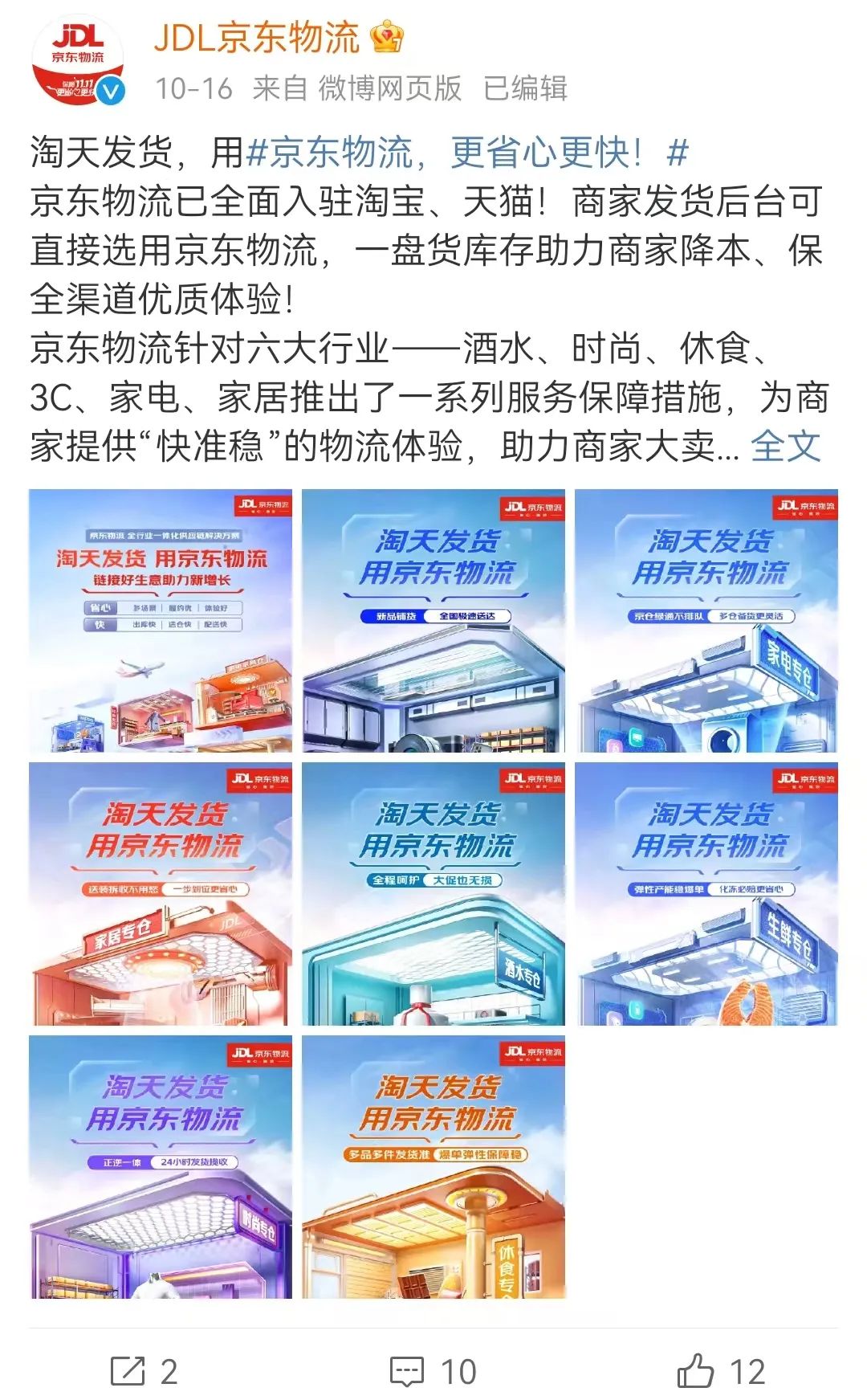Viewport: 867px width, 1400px height.
Task: Repost this JDL post
Action: 144,1371
